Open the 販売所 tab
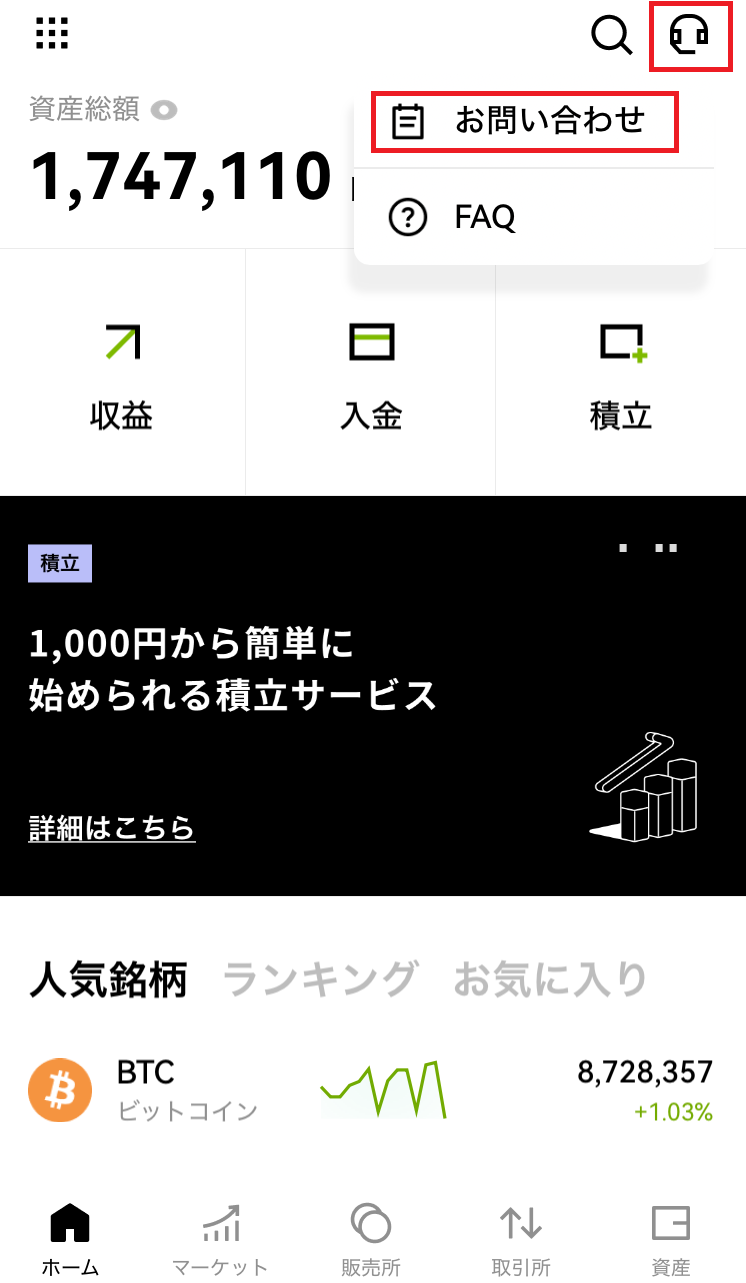Viewport: 746px width, 1283px height. coord(371,1239)
